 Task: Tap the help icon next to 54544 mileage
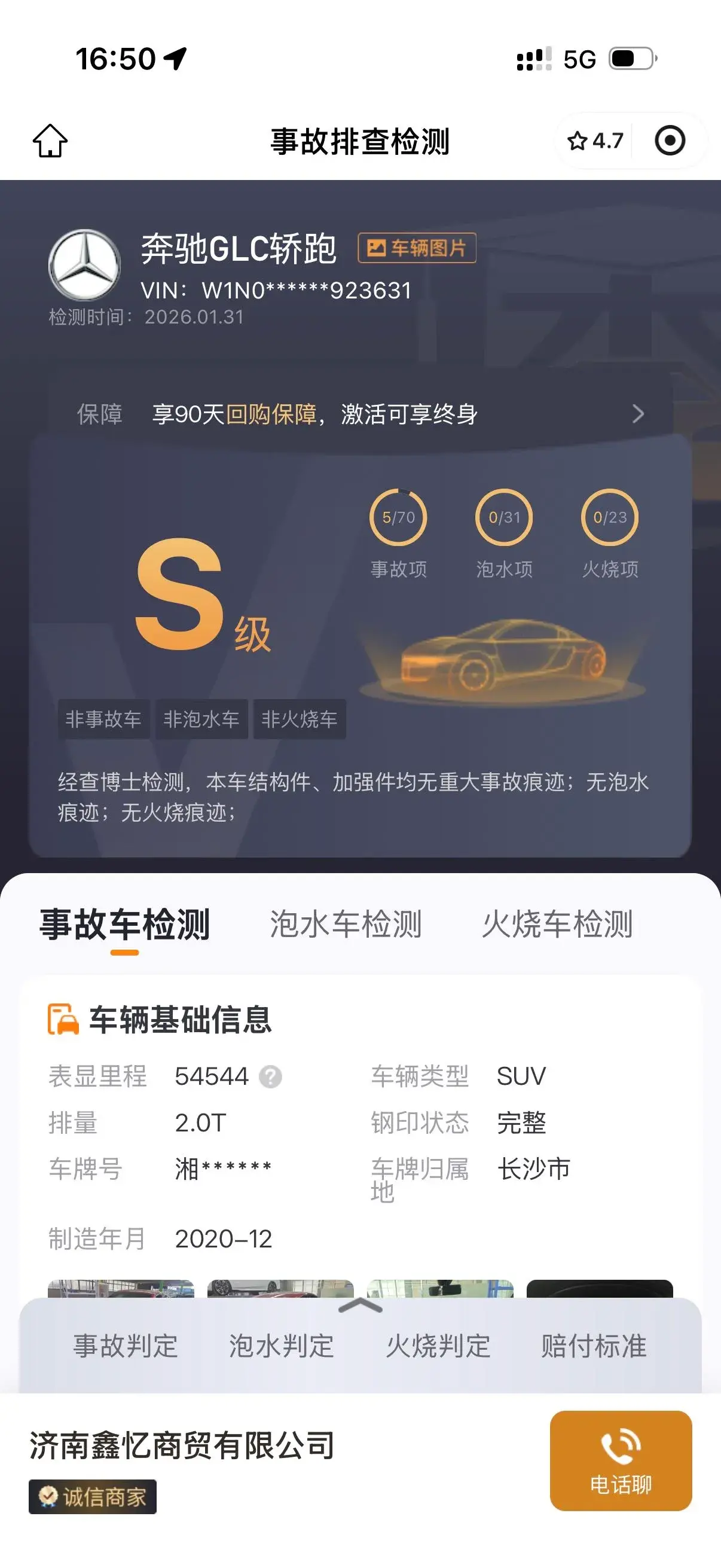click(x=270, y=1077)
